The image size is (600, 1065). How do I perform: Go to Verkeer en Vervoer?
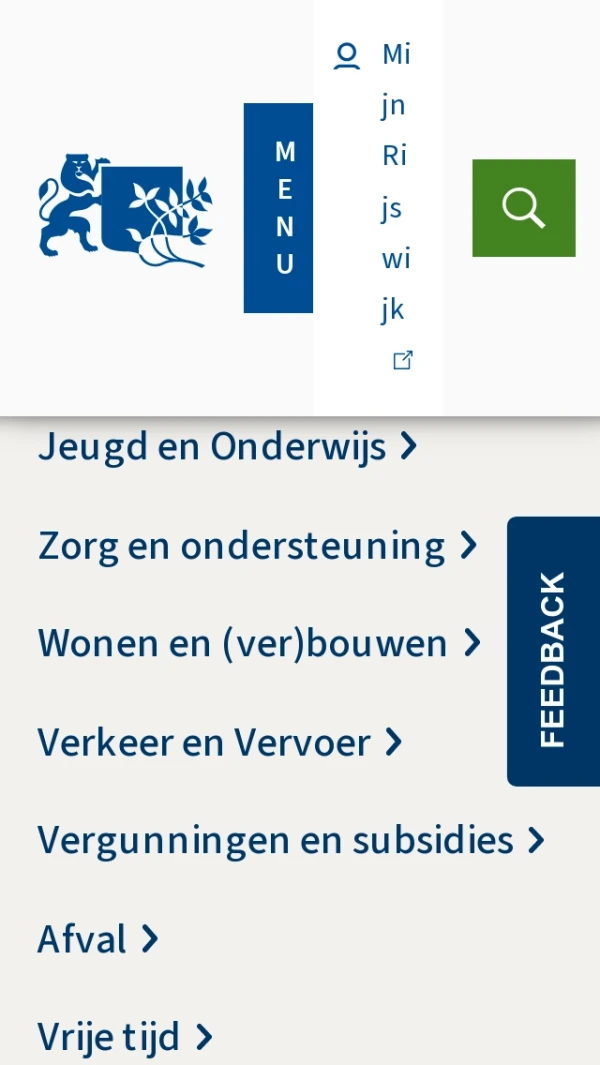219,742
